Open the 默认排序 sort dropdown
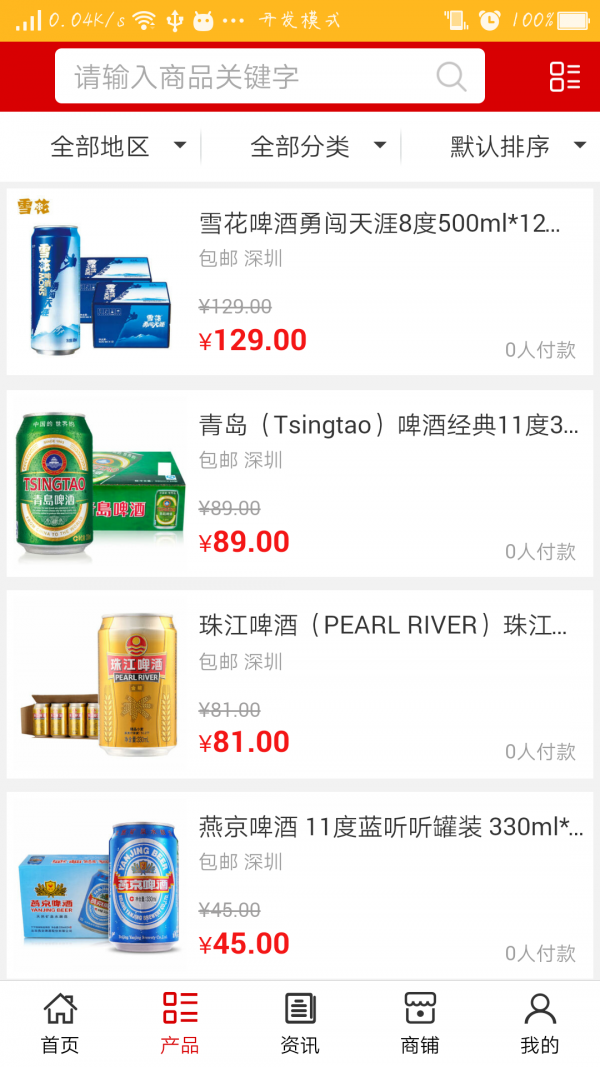 (x=517, y=147)
